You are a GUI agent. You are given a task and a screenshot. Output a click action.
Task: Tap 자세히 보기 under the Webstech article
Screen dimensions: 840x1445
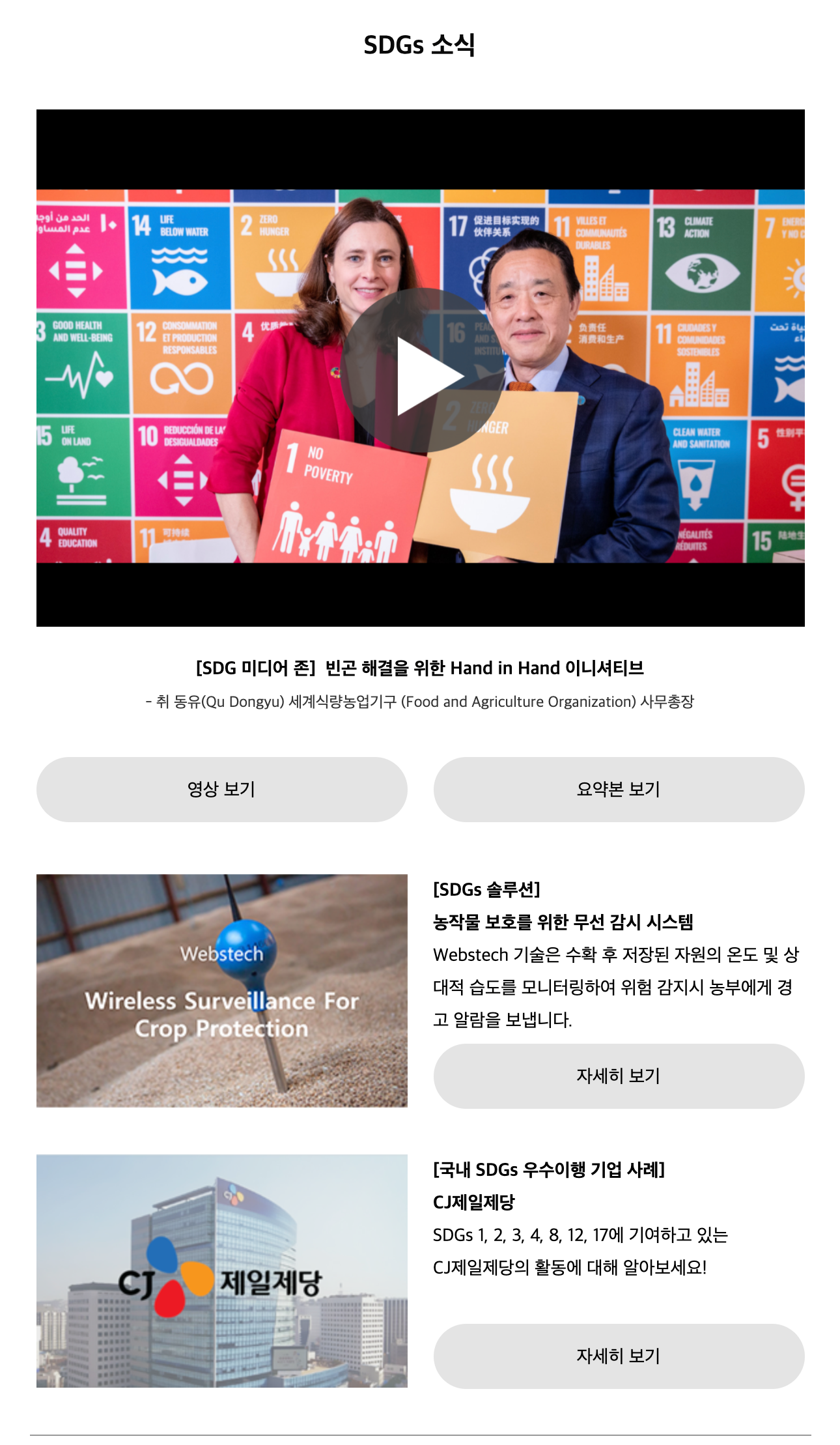(619, 1076)
